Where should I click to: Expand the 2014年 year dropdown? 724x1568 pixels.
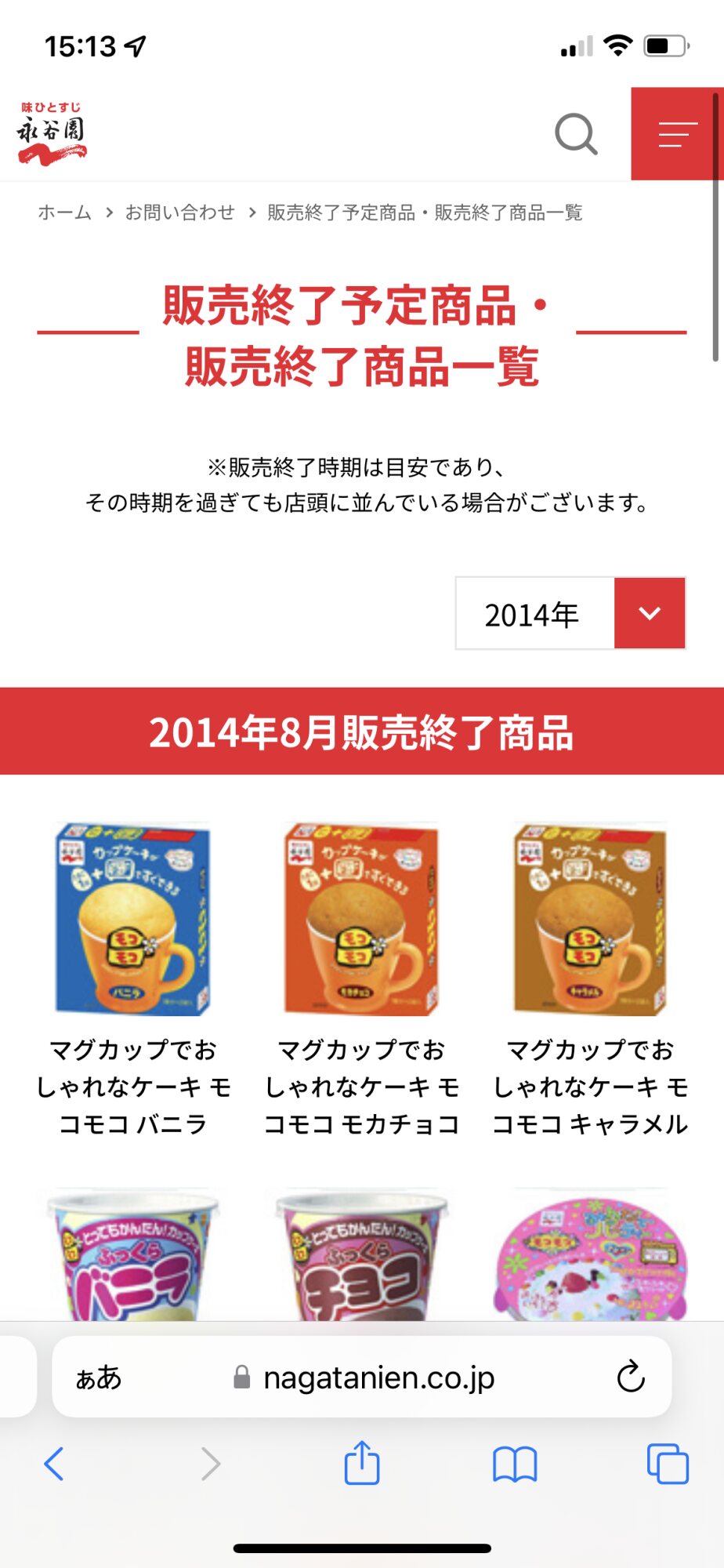pyautogui.click(x=570, y=613)
